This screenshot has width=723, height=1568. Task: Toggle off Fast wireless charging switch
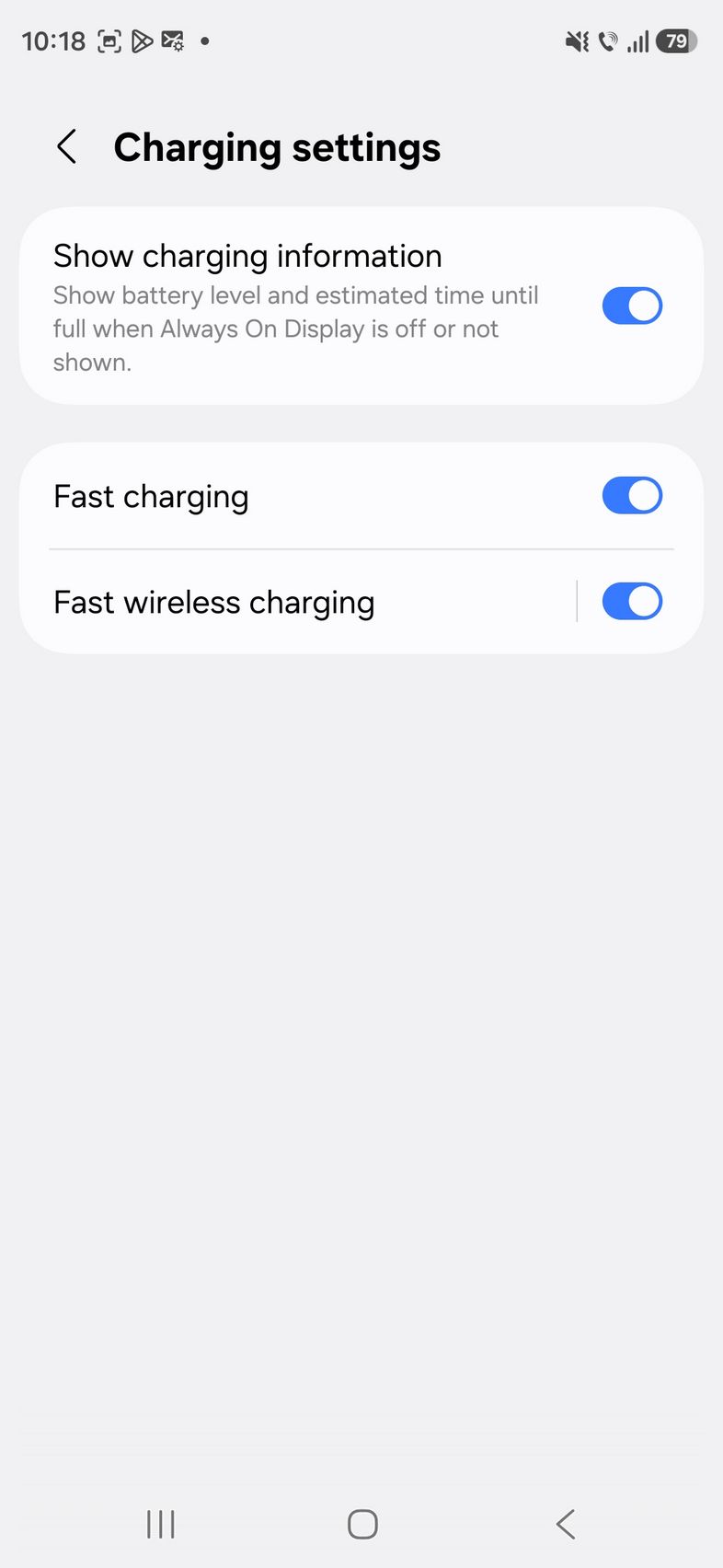pos(632,602)
